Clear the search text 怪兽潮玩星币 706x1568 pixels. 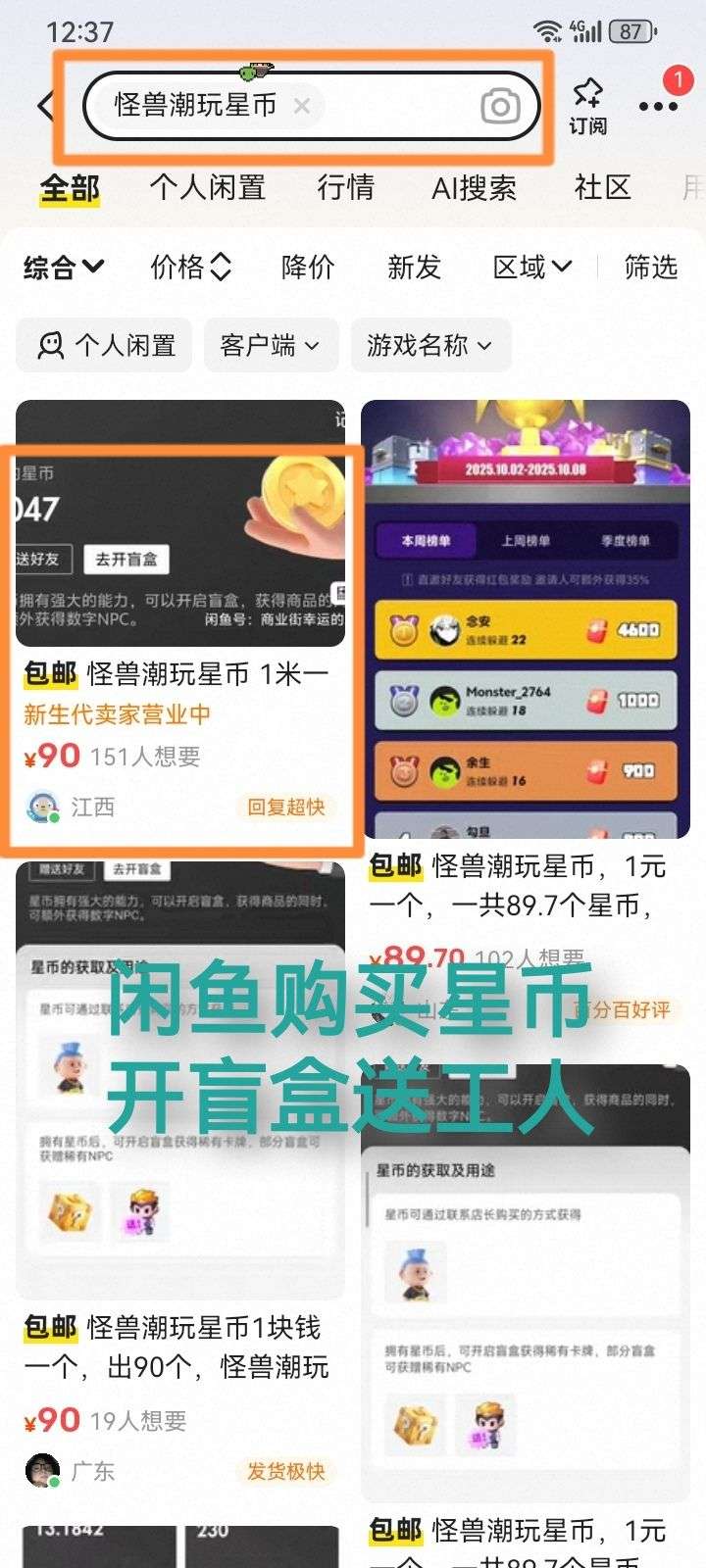[x=302, y=106]
